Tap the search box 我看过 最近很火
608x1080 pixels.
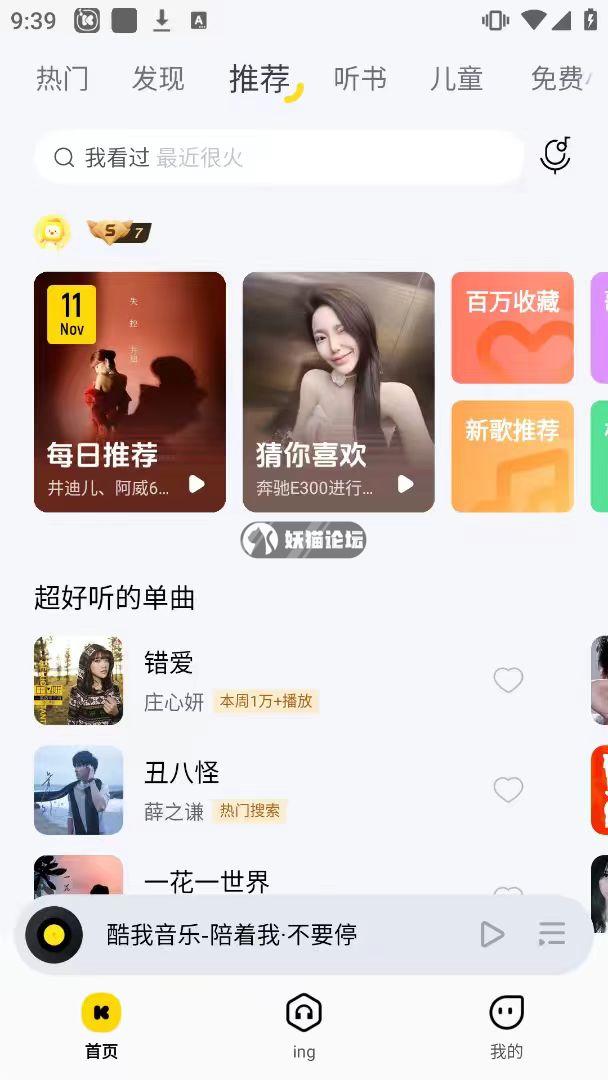pos(278,158)
